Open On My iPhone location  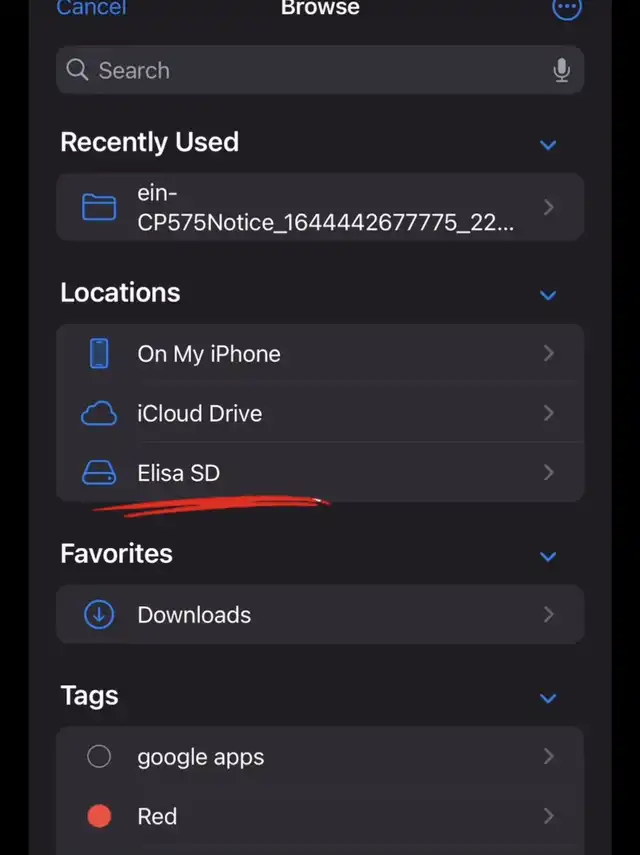pyautogui.click(x=320, y=354)
